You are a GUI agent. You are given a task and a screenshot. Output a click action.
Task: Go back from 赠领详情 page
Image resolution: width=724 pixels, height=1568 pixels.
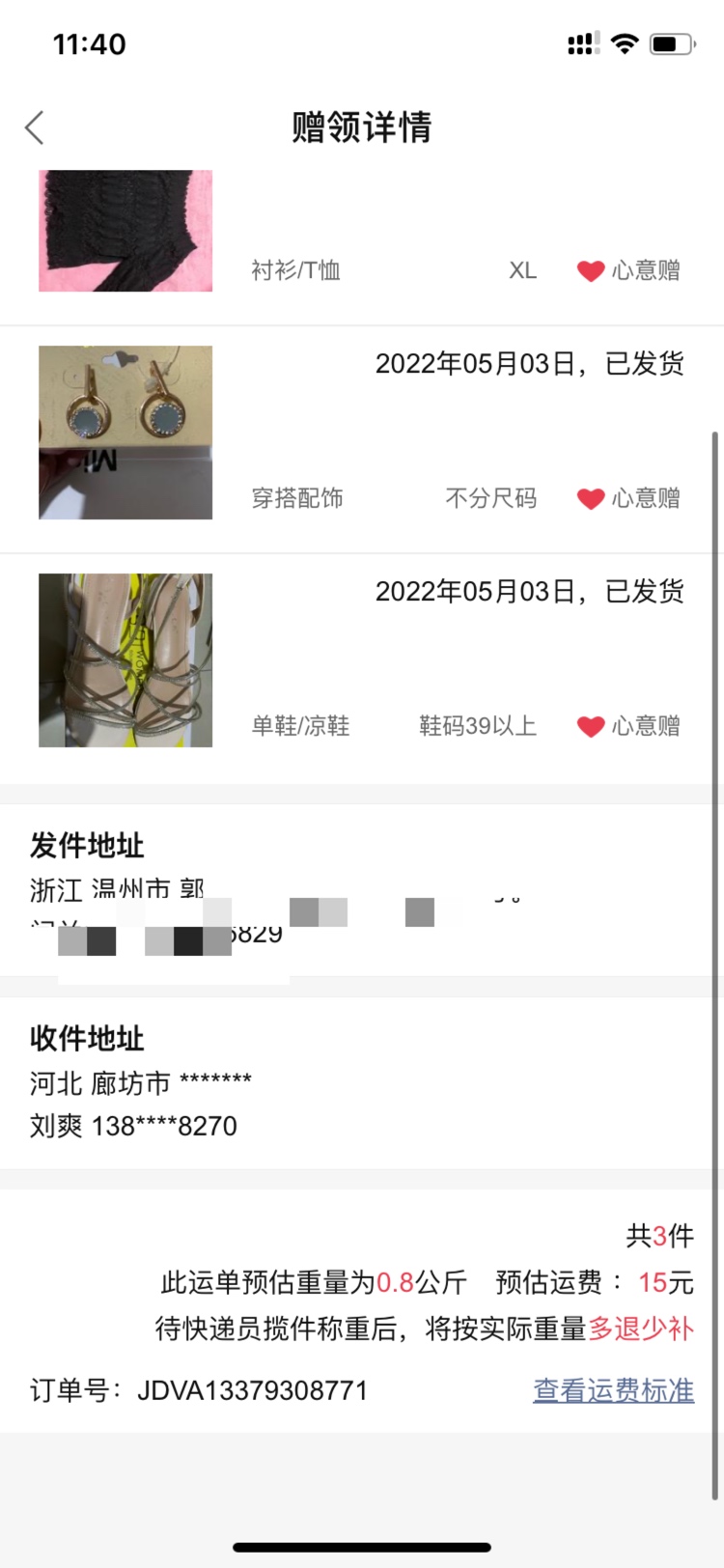(x=36, y=127)
